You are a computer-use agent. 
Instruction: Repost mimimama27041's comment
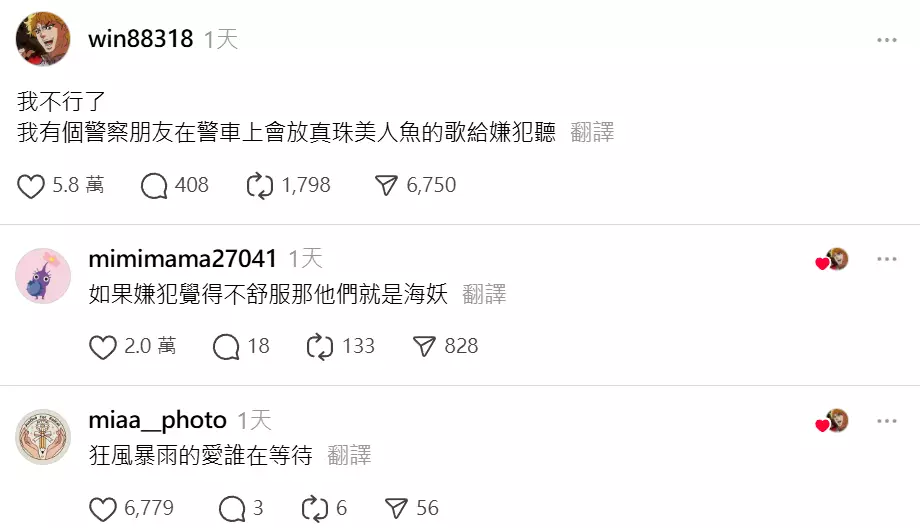[320, 347]
